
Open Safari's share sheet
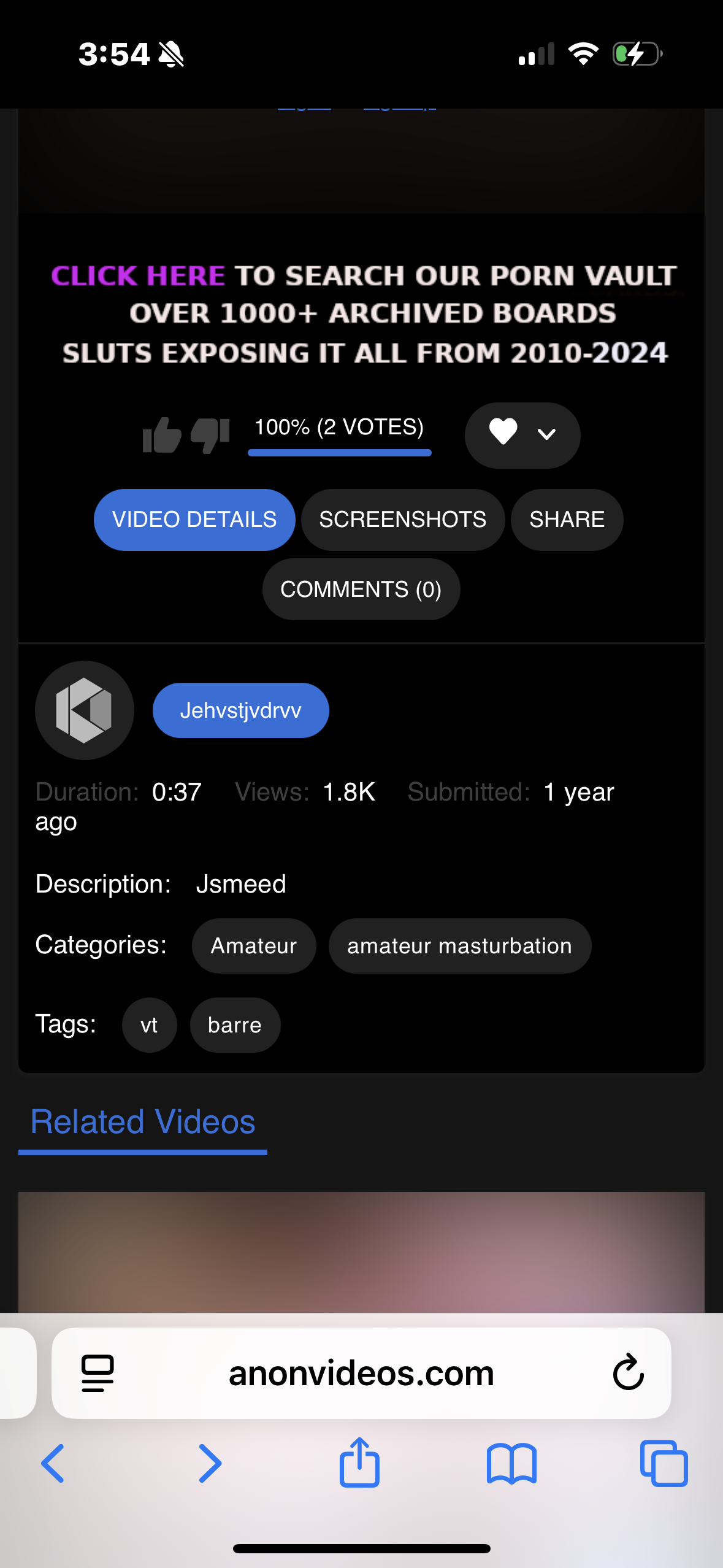tap(360, 1462)
